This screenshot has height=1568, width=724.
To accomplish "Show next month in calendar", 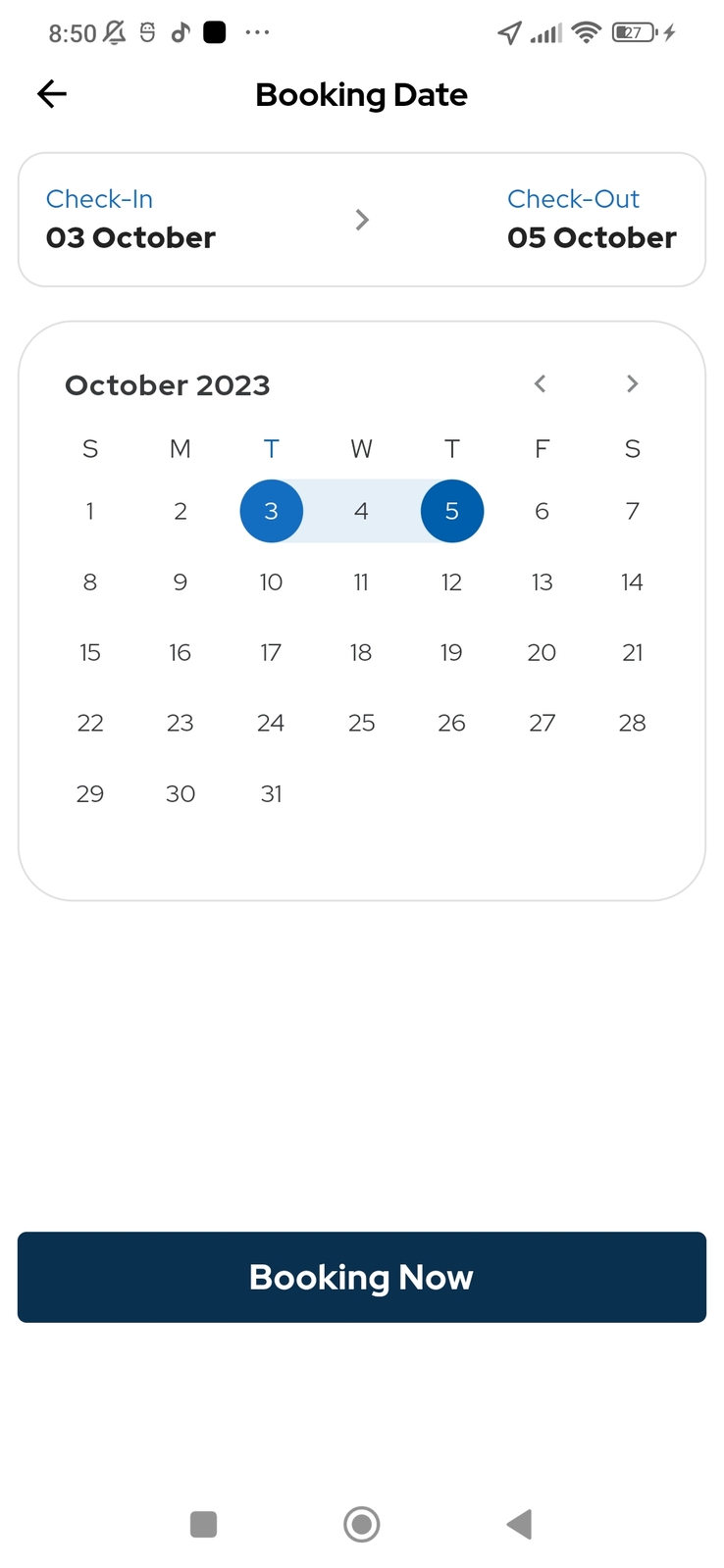I will click(632, 383).
